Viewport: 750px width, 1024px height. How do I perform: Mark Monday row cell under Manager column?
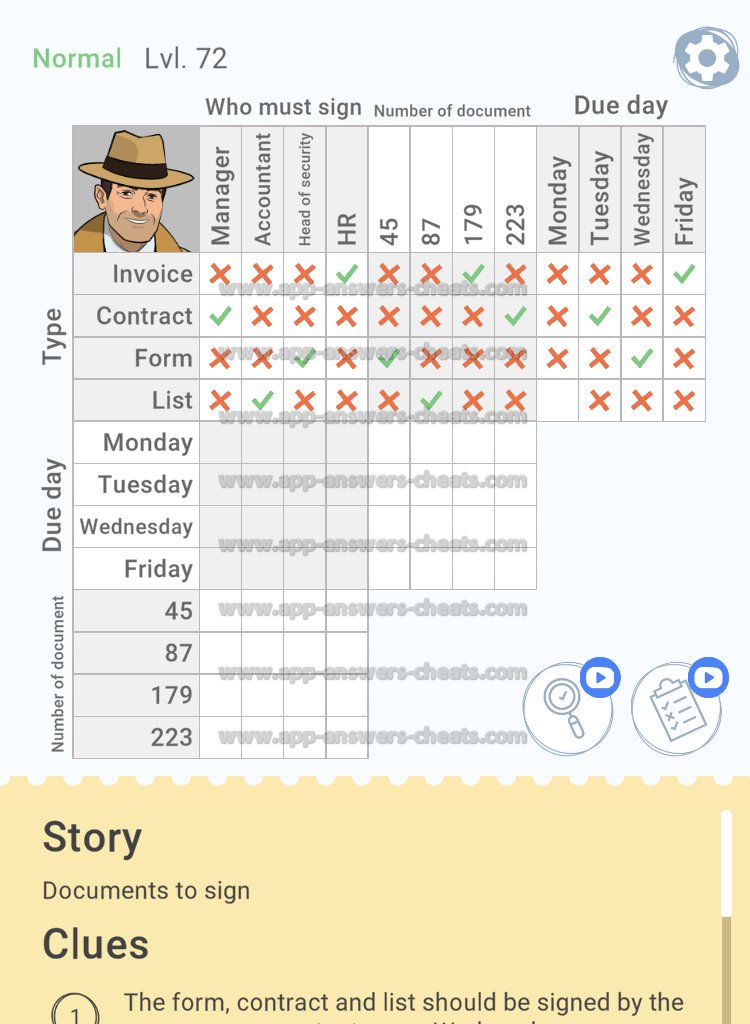coord(221,442)
